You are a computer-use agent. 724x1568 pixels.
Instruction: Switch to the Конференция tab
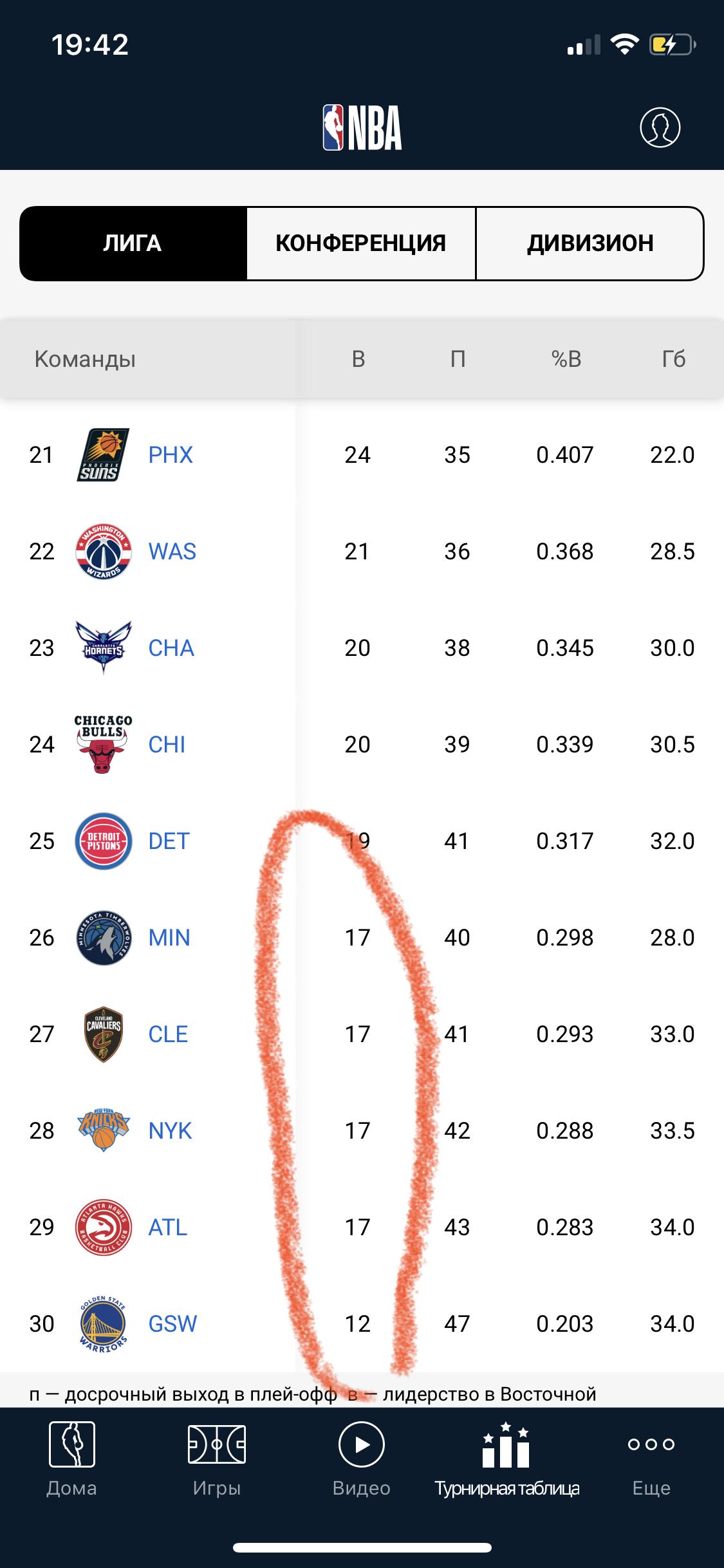coord(361,243)
